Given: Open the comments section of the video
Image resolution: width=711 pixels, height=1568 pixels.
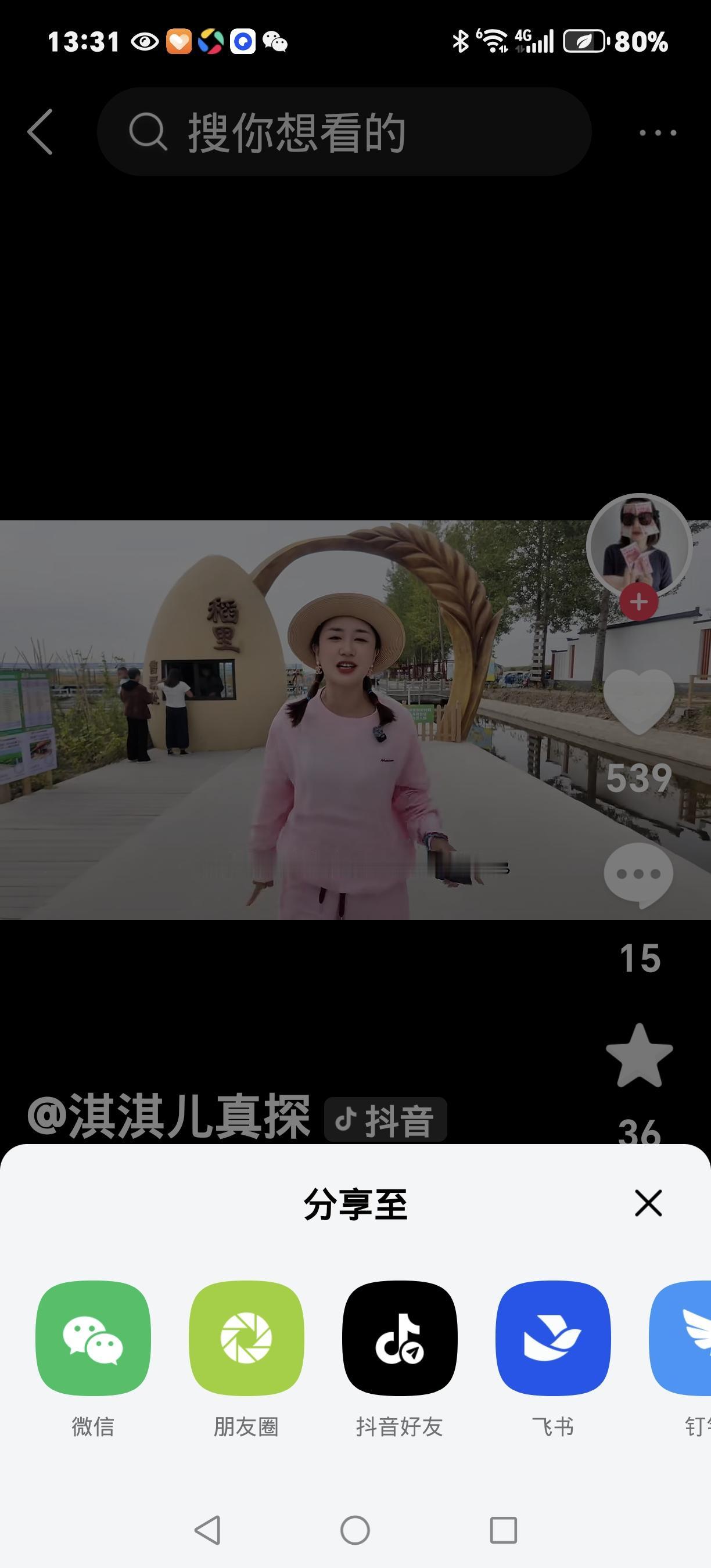Looking at the screenshot, I should click(x=637, y=875).
